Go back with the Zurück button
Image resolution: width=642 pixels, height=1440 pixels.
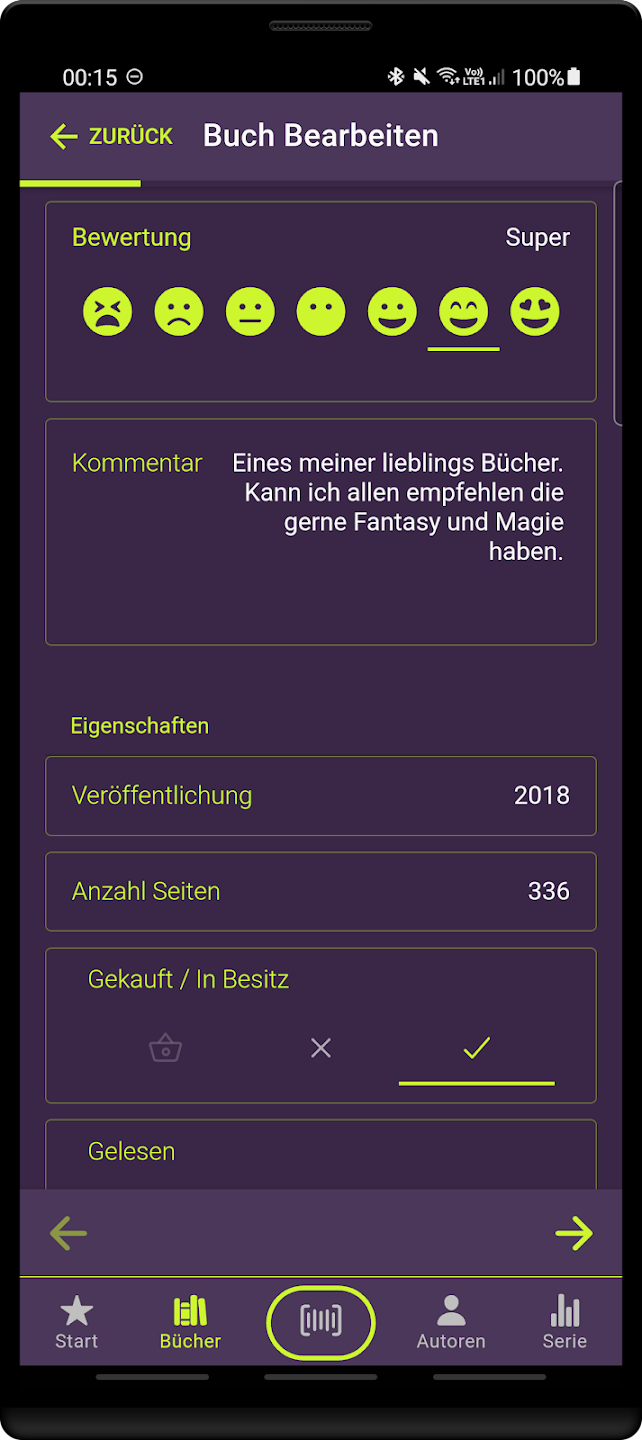[111, 136]
